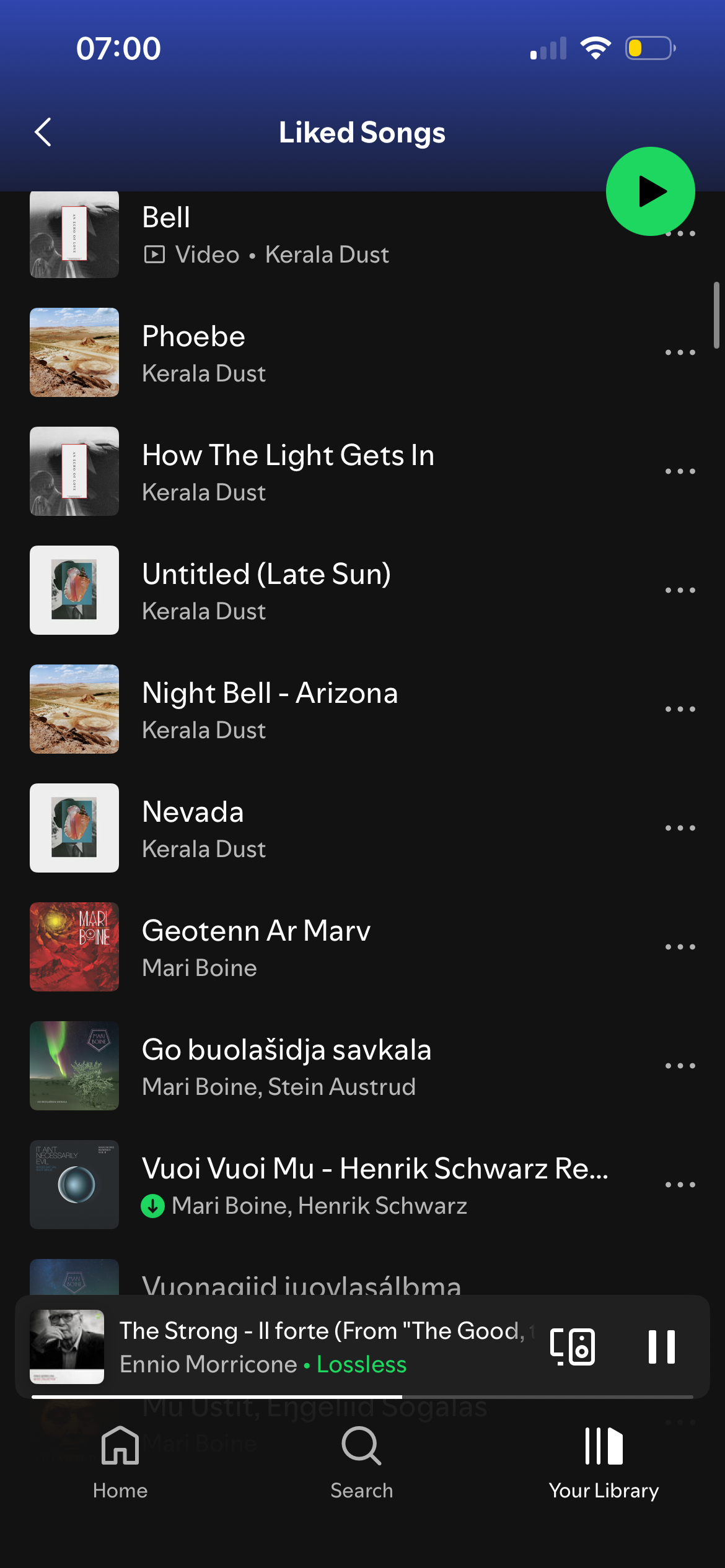Open options for How The Light Gets In
The width and height of the screenshot is (725, 1568).
coord(680,472)
